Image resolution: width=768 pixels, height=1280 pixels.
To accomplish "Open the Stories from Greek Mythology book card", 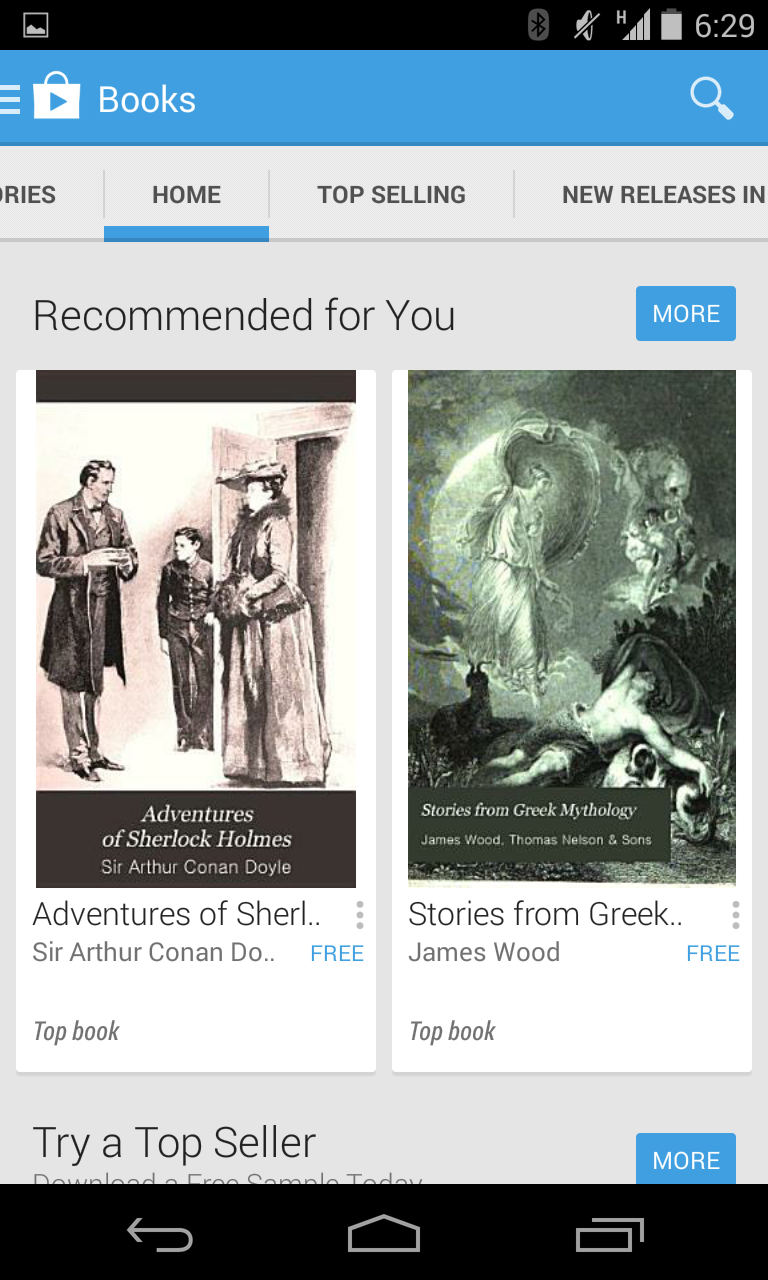I will pos(571,630).
